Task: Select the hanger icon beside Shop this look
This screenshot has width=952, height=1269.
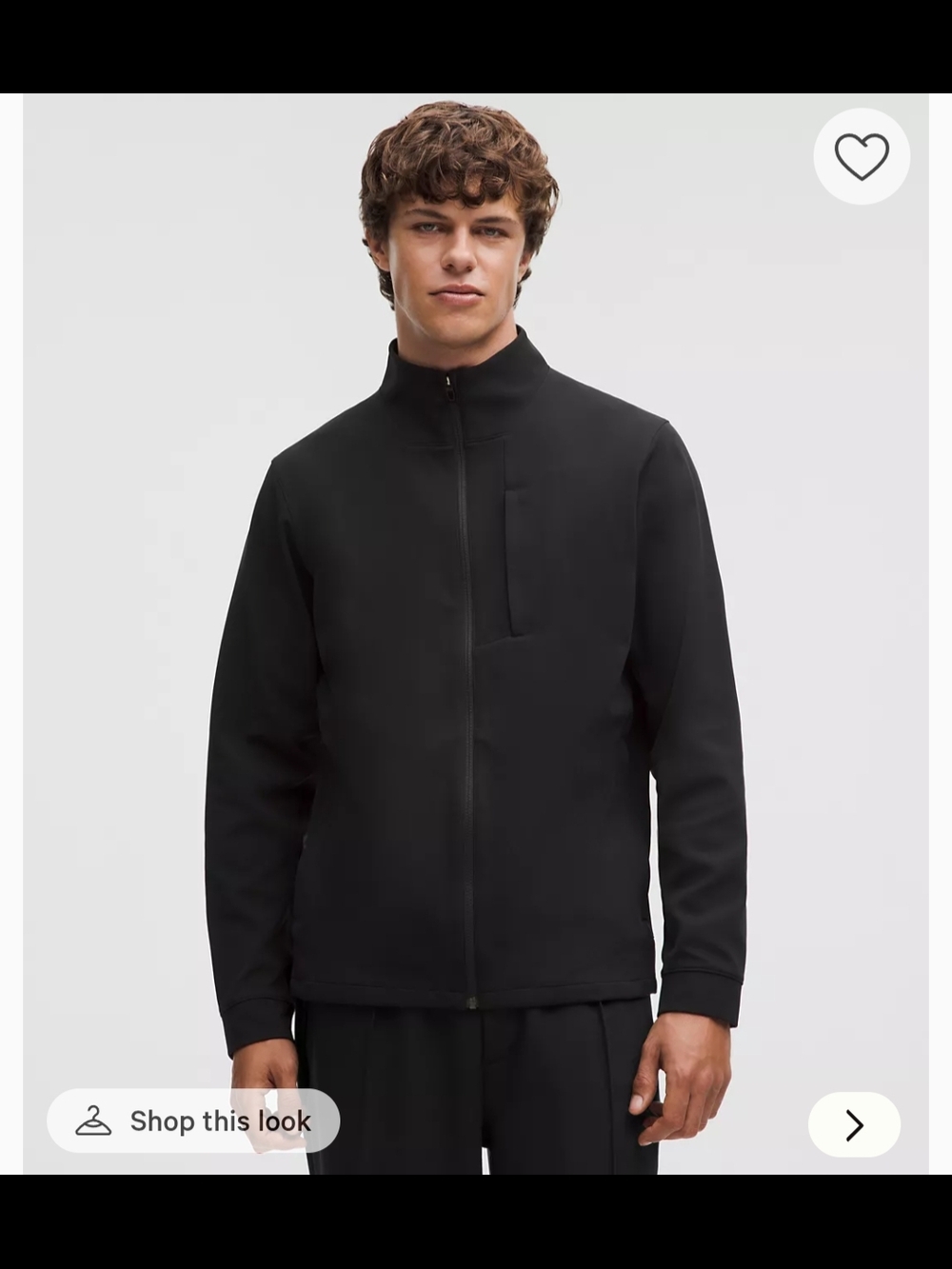Action: pos(92,1120)
